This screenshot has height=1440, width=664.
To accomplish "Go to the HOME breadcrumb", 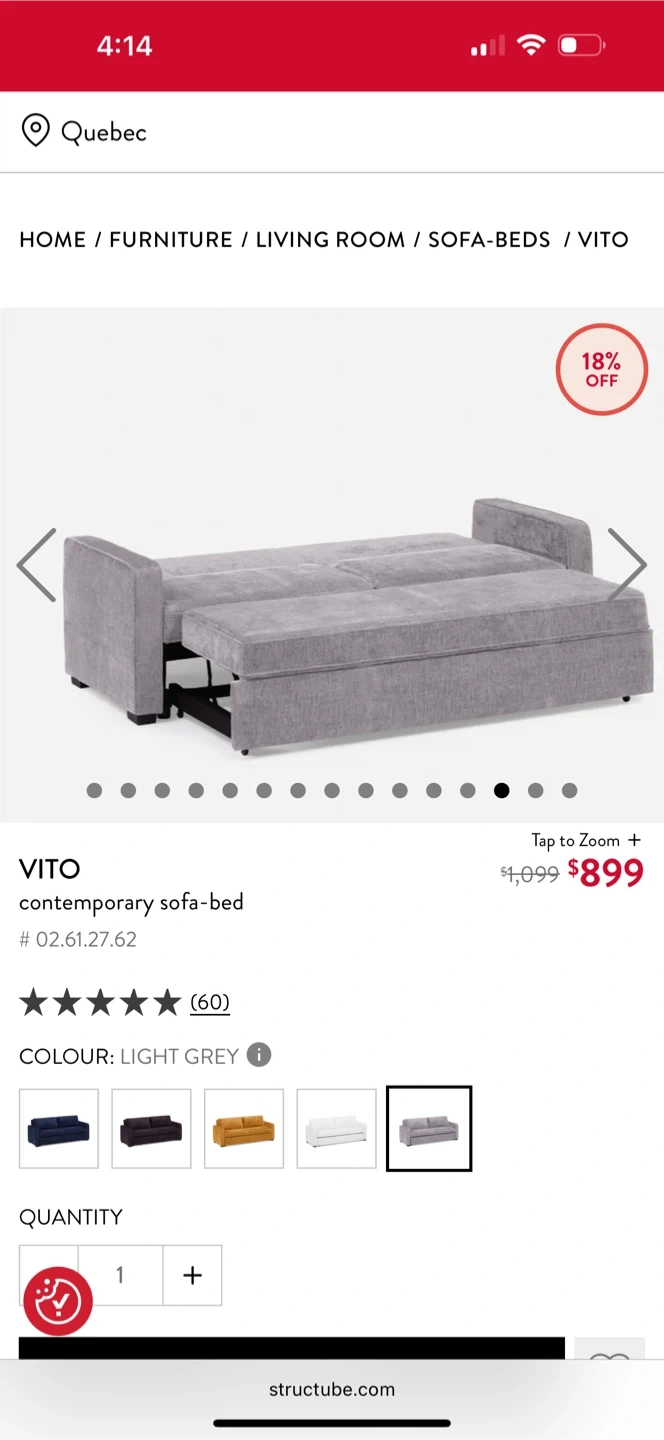I will coord(52,240).
